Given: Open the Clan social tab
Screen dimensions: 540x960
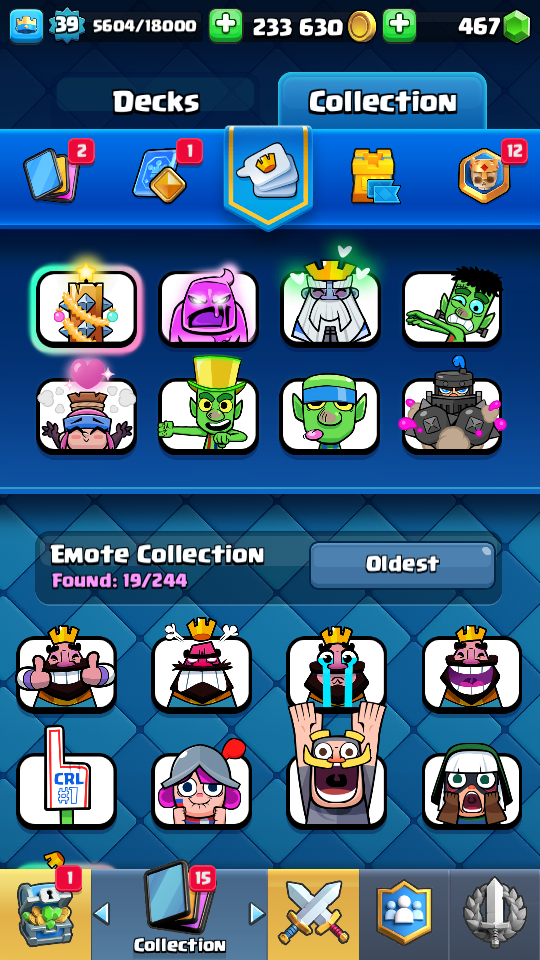Looking at the screenshot, I should (404, 913).
